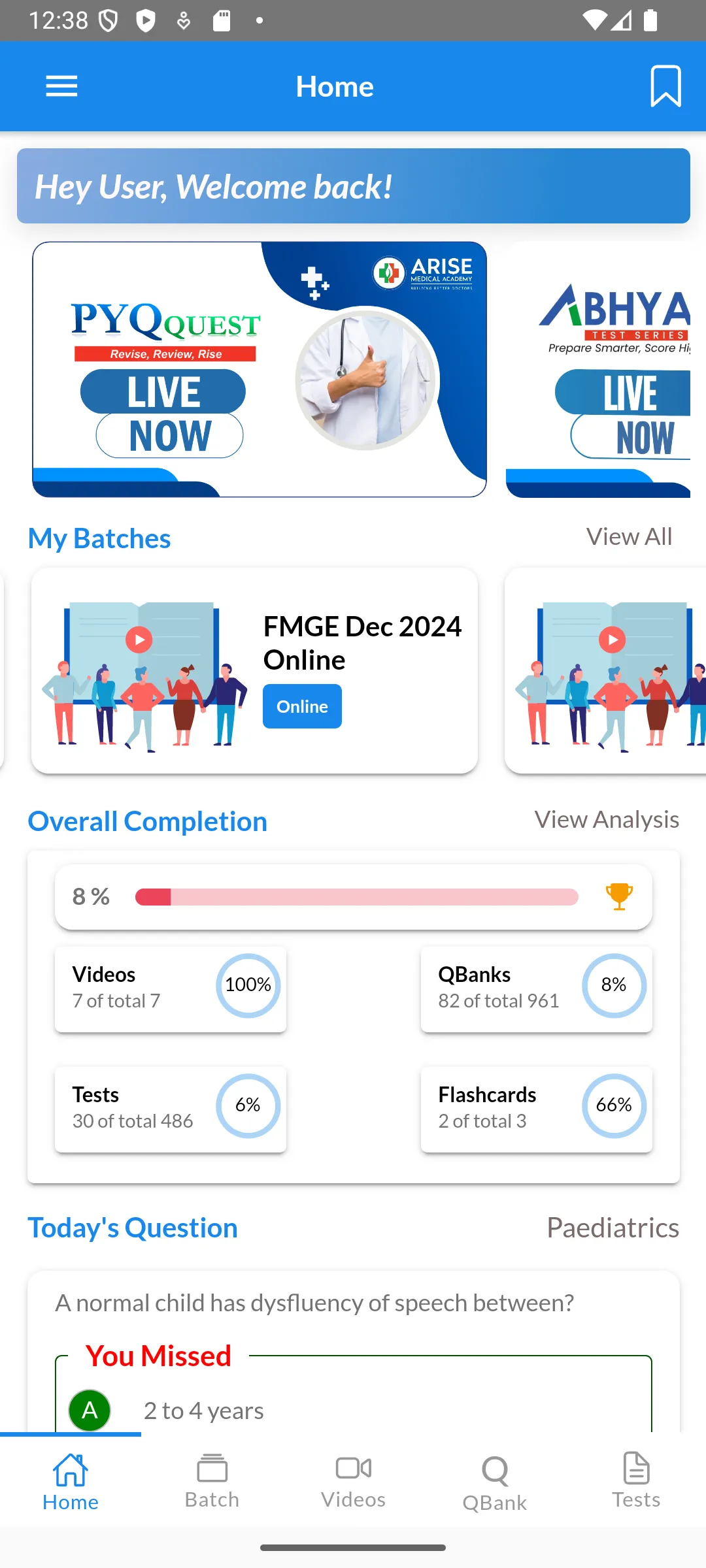The width and height of the screenshot is (706, 1568).
Task: Open the Tests completion card
Action: pos(171,1109)
